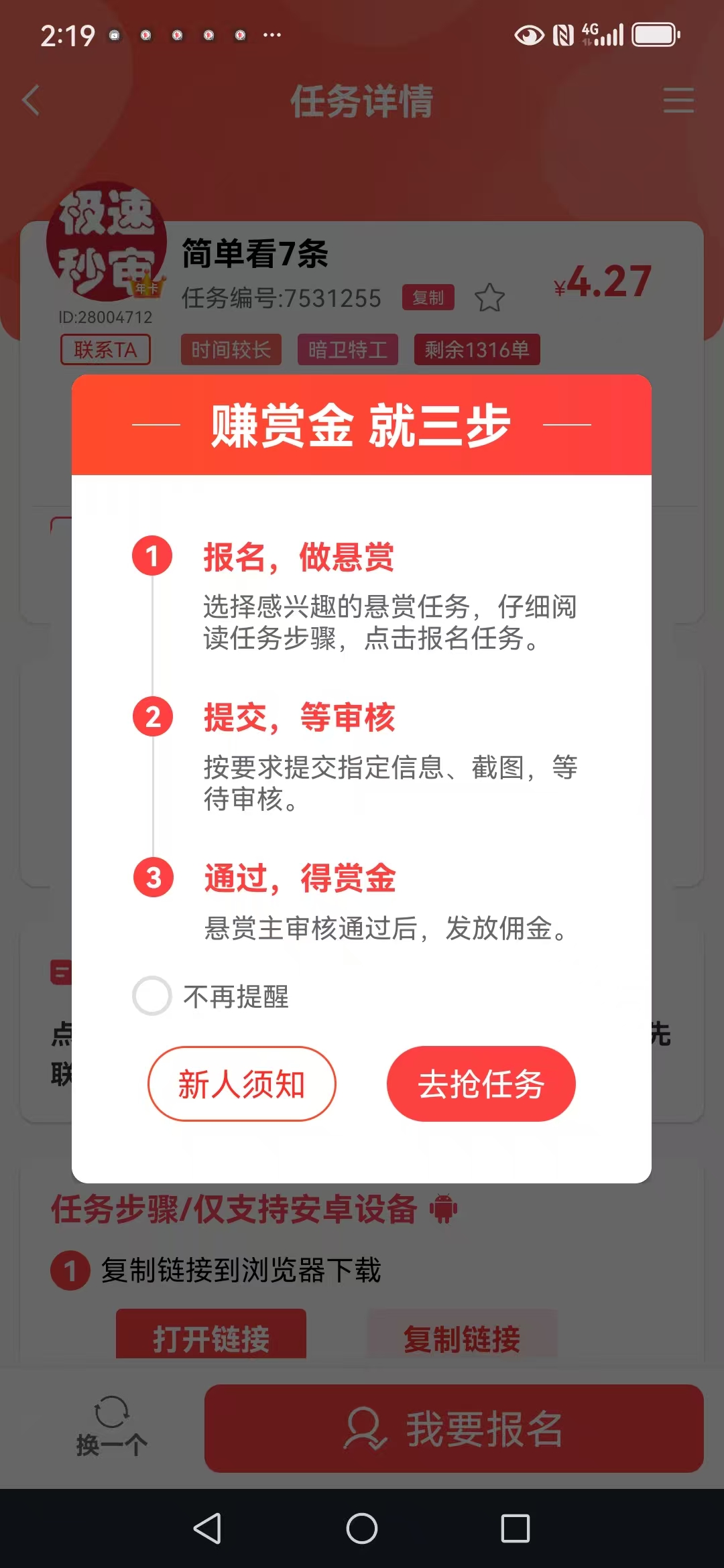The image size is (724, 1568).
Task: Tap the battery indicator in status bar
Action: tap(655, 34)
